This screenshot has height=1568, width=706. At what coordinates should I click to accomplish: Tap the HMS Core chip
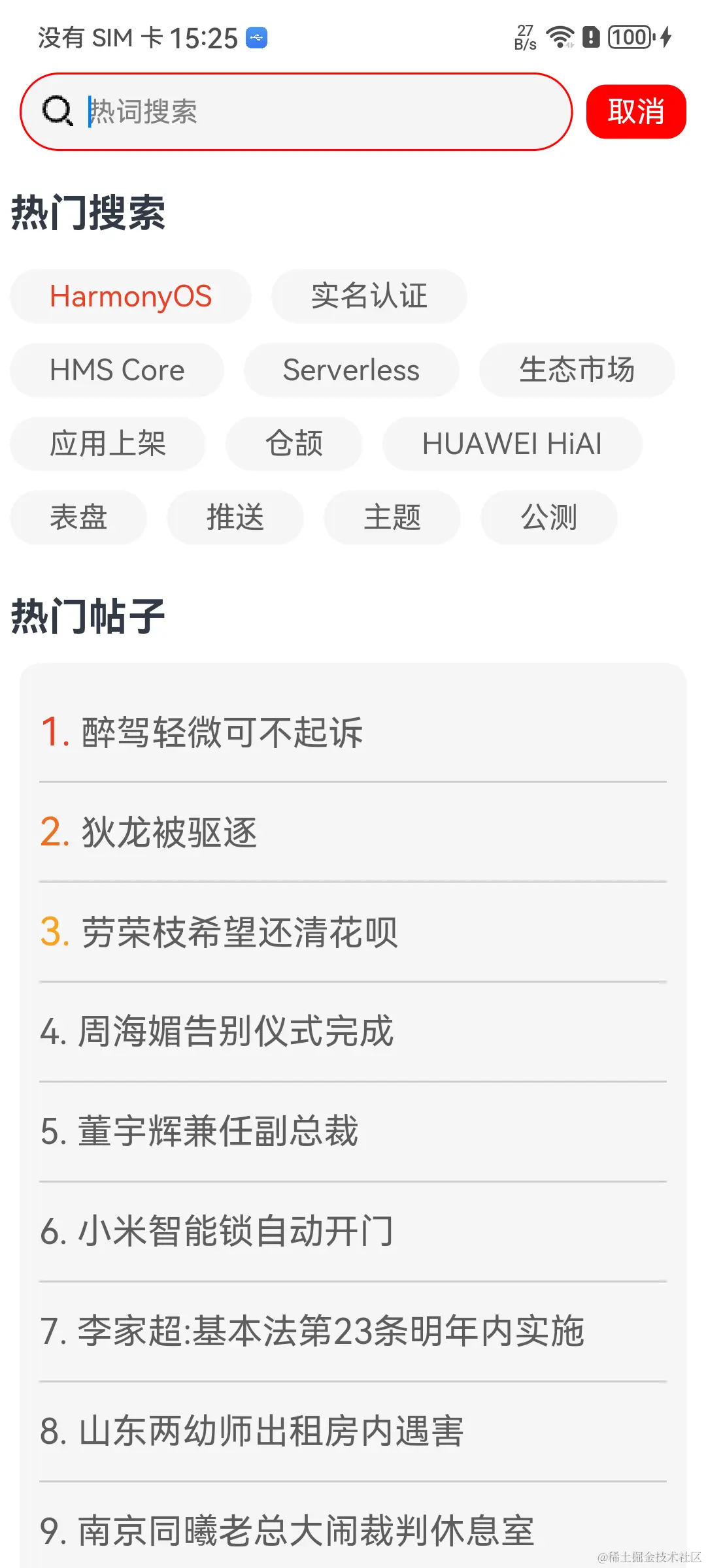pos(117,370)
